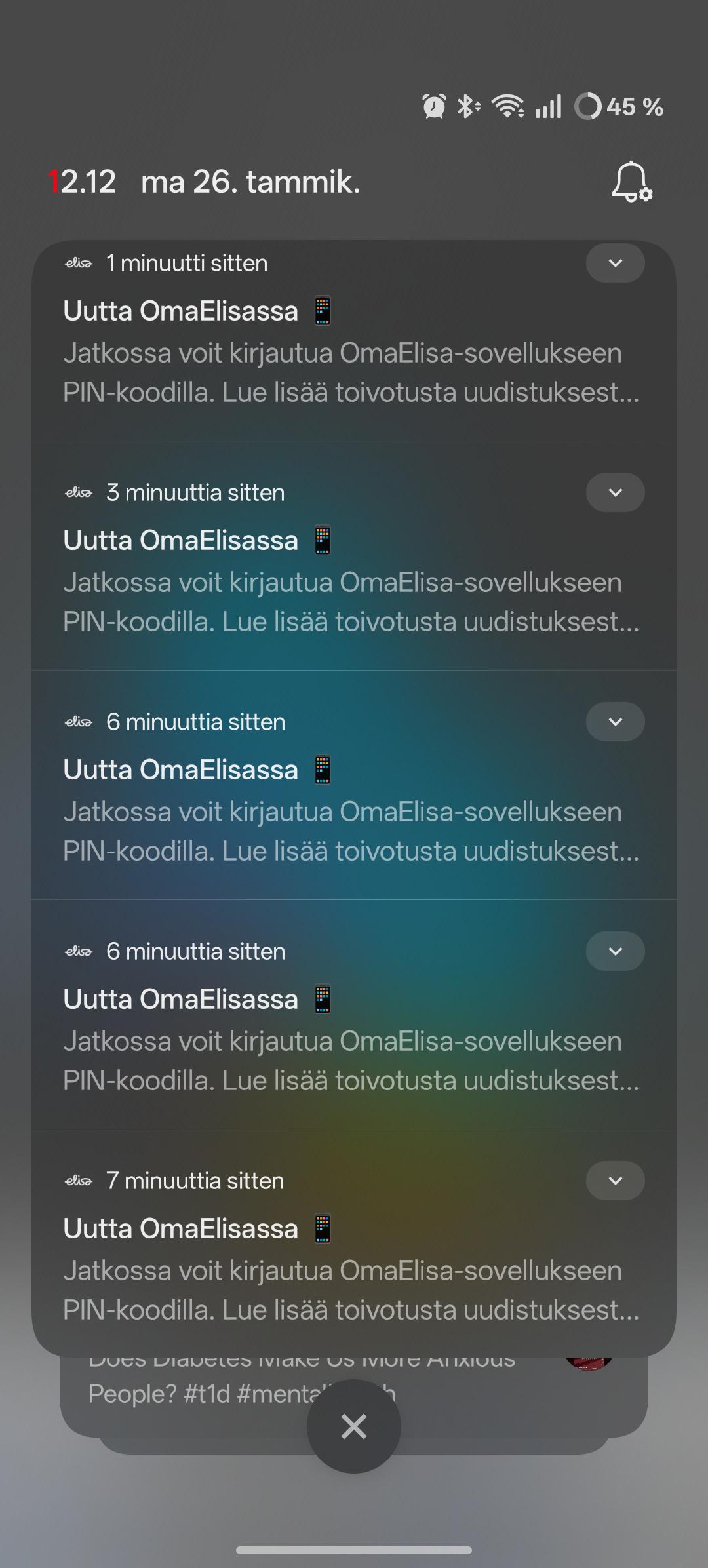Viewport: 708px width, 1568px height.
Task: Clear all notifications with the X button
Action: [354, 1426]
